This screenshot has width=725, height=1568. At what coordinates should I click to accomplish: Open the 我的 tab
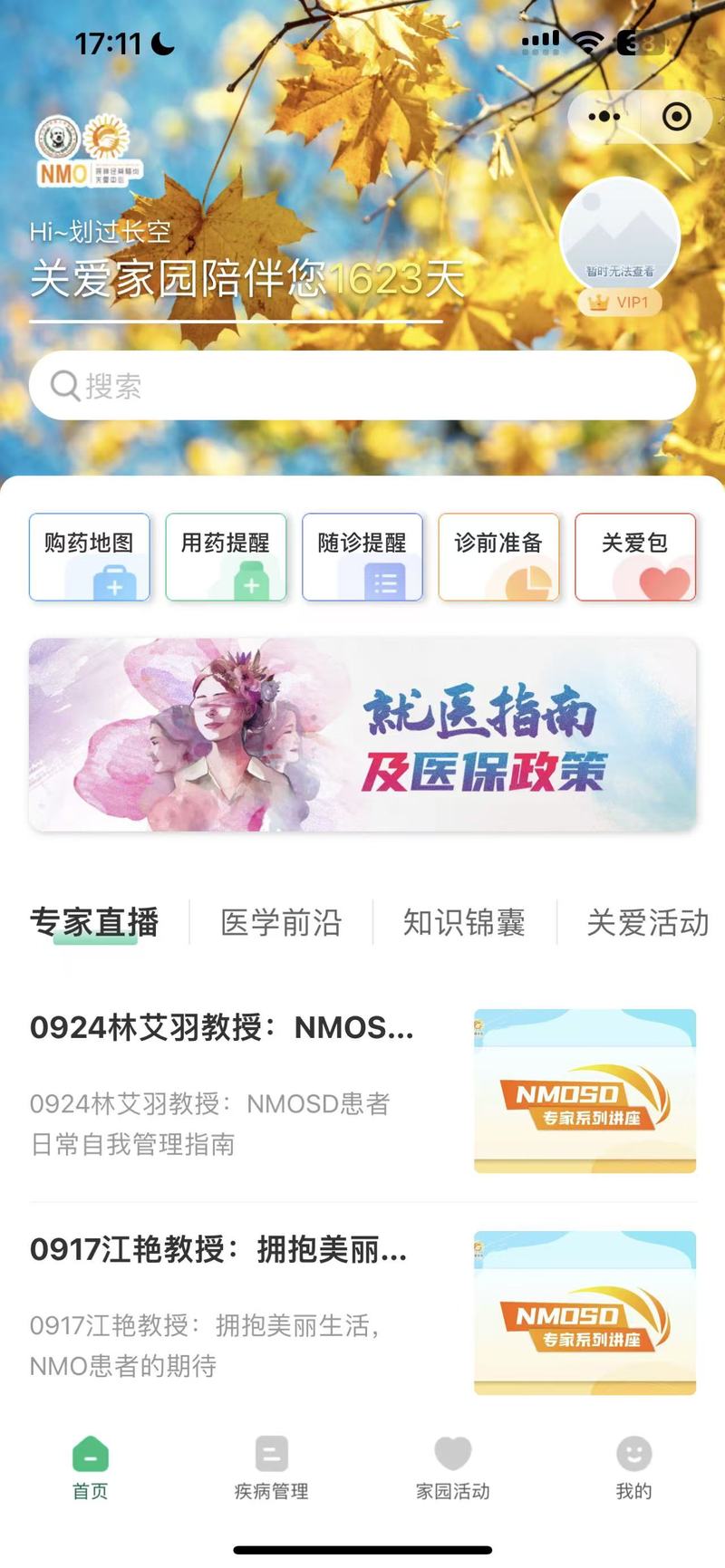click(634, 1467)
